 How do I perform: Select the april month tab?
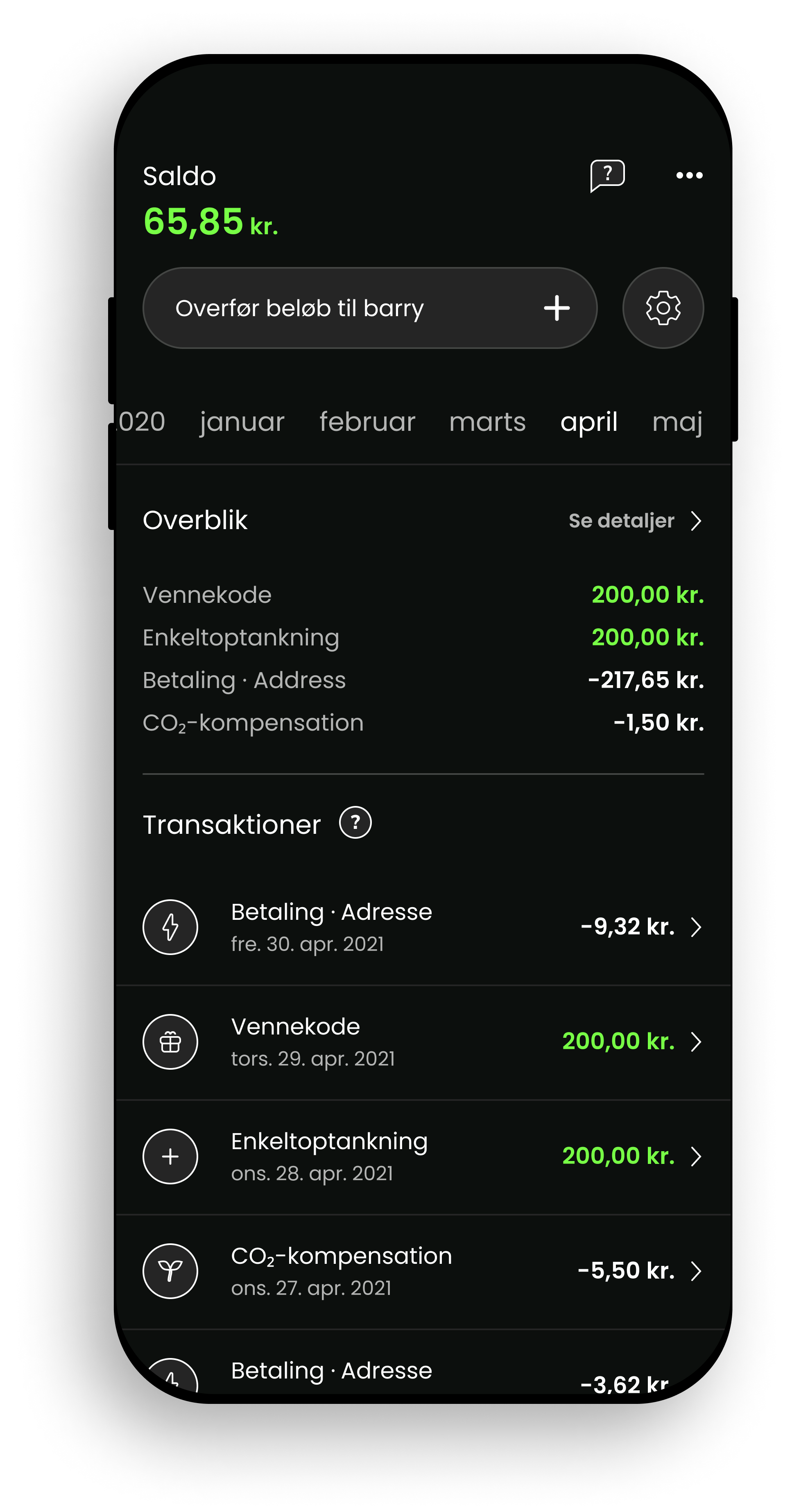pos(588,422)
